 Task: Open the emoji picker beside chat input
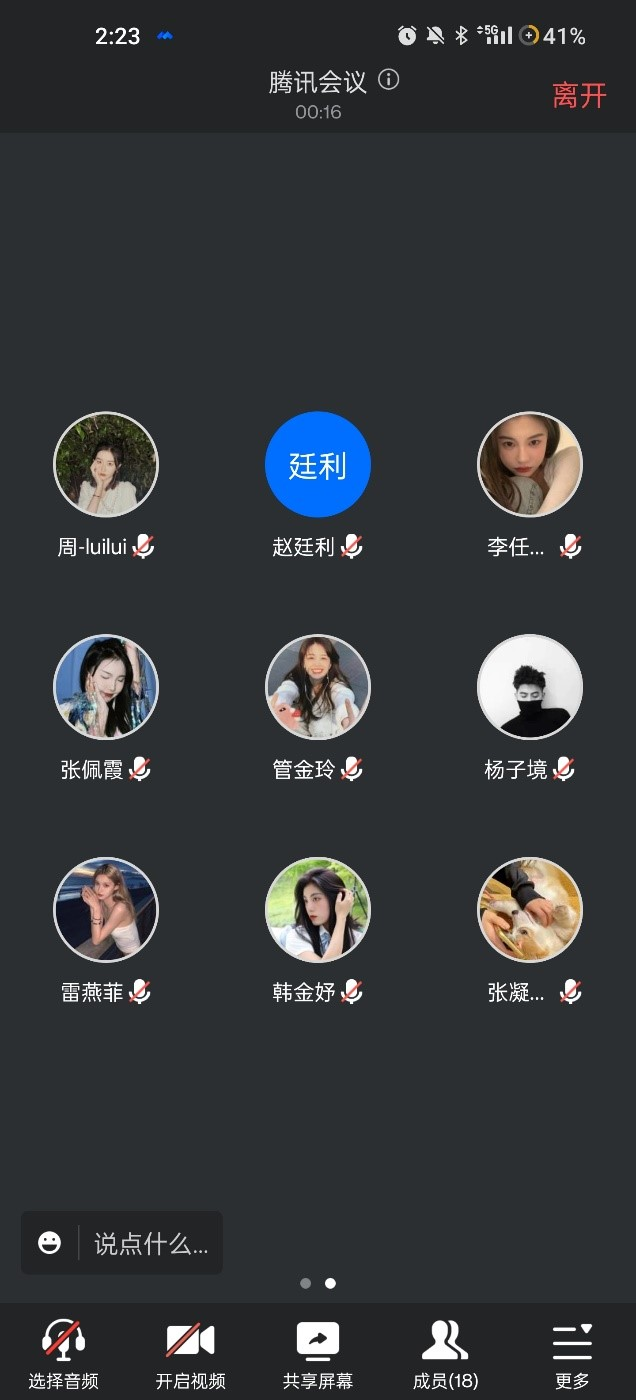(49, 1243)
